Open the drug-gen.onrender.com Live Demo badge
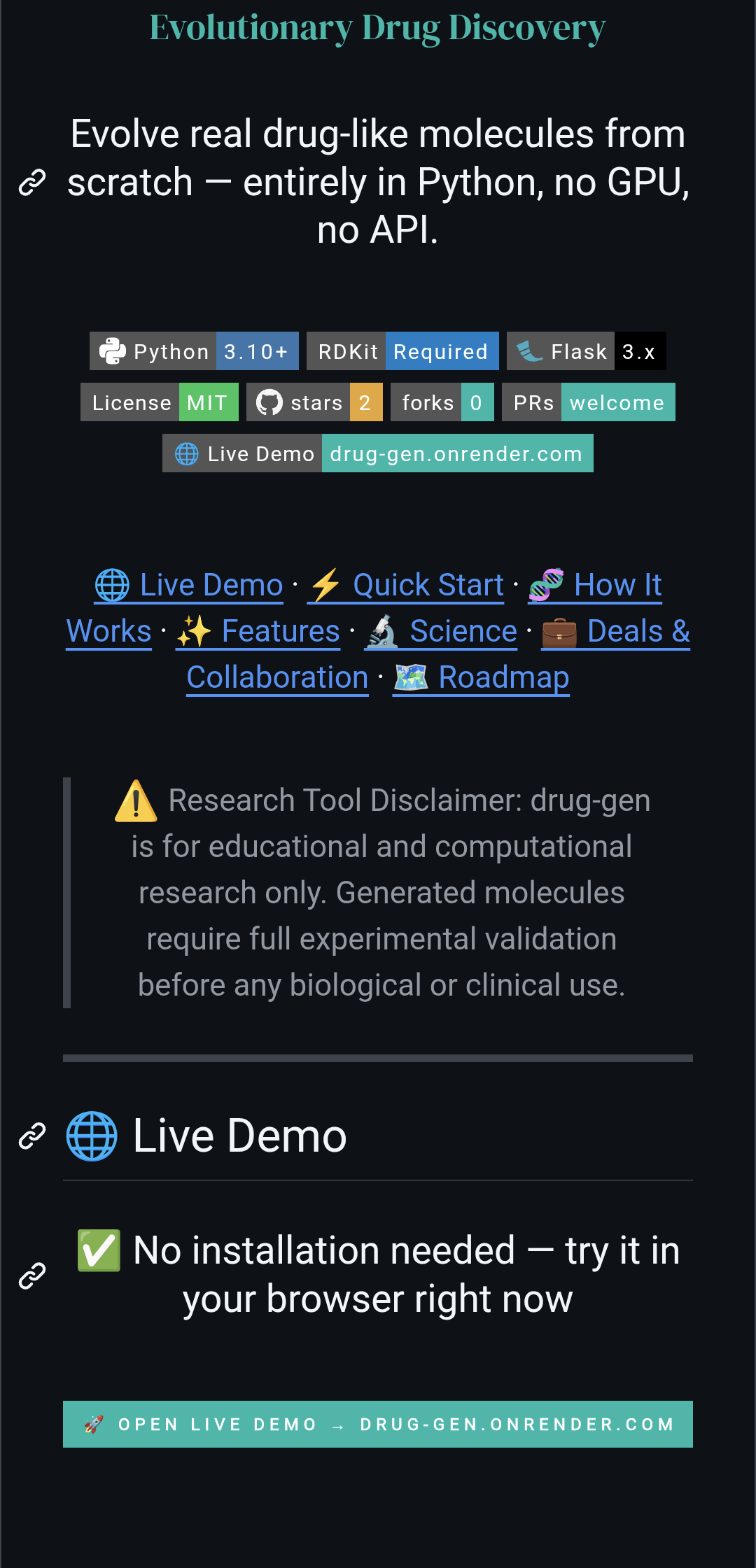The height and width of the screenshot is (1568, 756). (378, 453)
